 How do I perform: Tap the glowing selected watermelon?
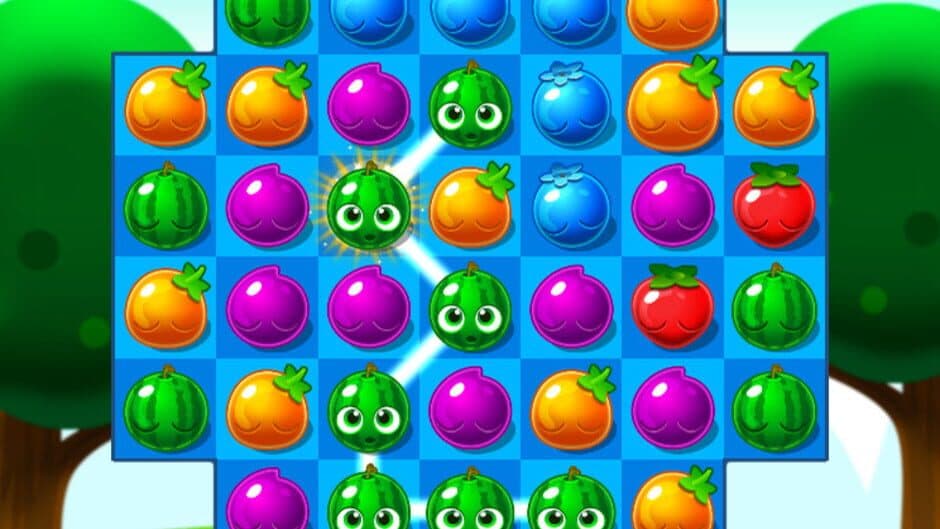[x=369, y=207]
